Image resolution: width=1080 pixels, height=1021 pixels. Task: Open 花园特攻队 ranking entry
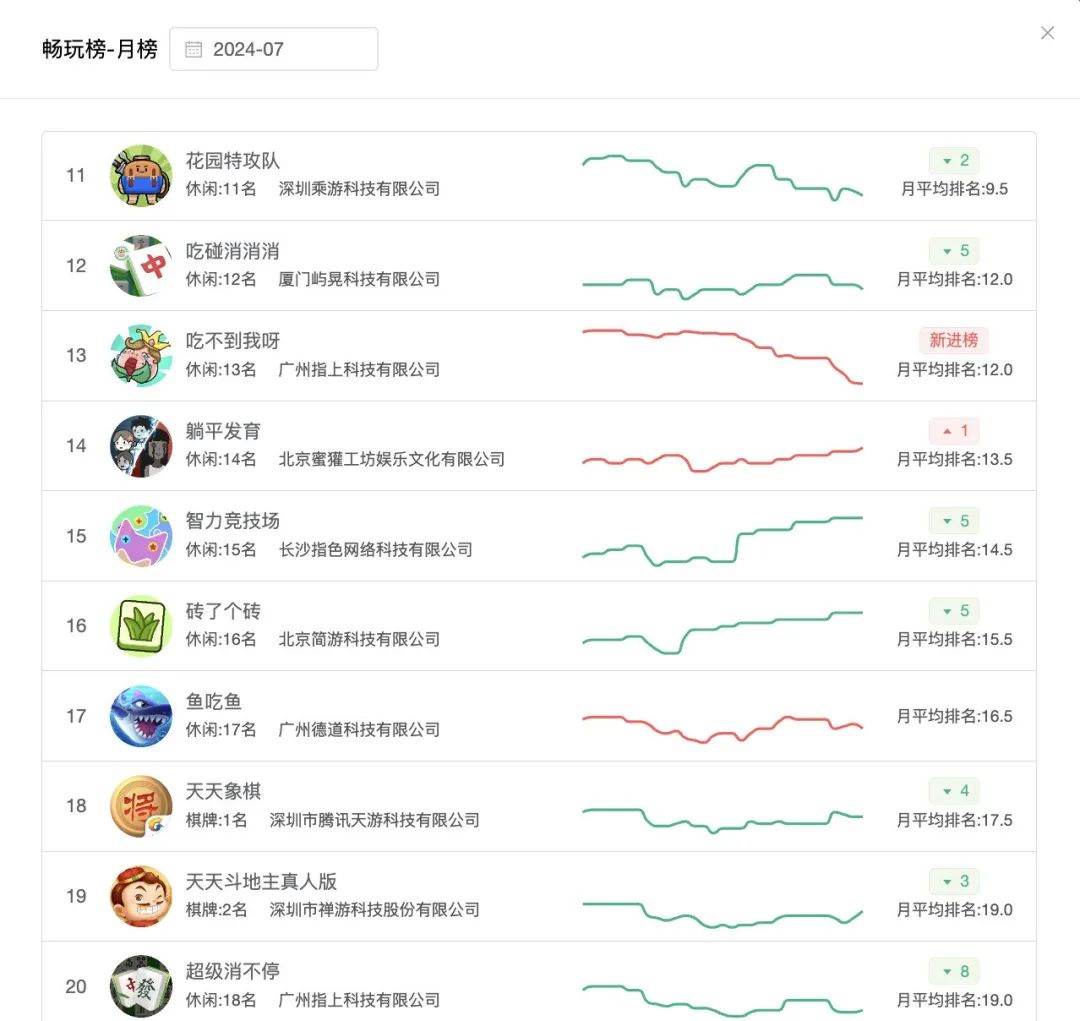[233, 161]
